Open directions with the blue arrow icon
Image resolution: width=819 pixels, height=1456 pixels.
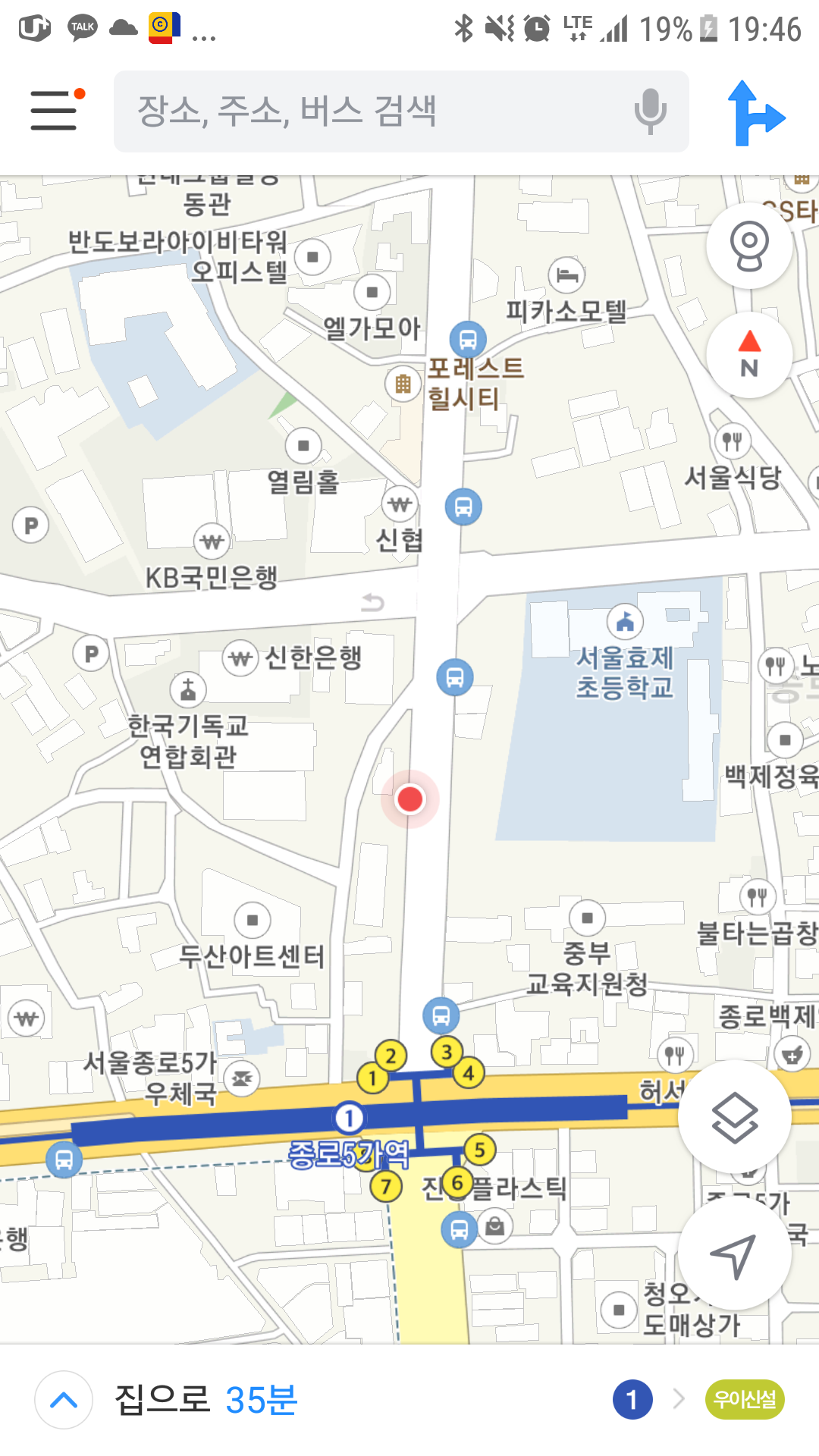pos(755,113)
